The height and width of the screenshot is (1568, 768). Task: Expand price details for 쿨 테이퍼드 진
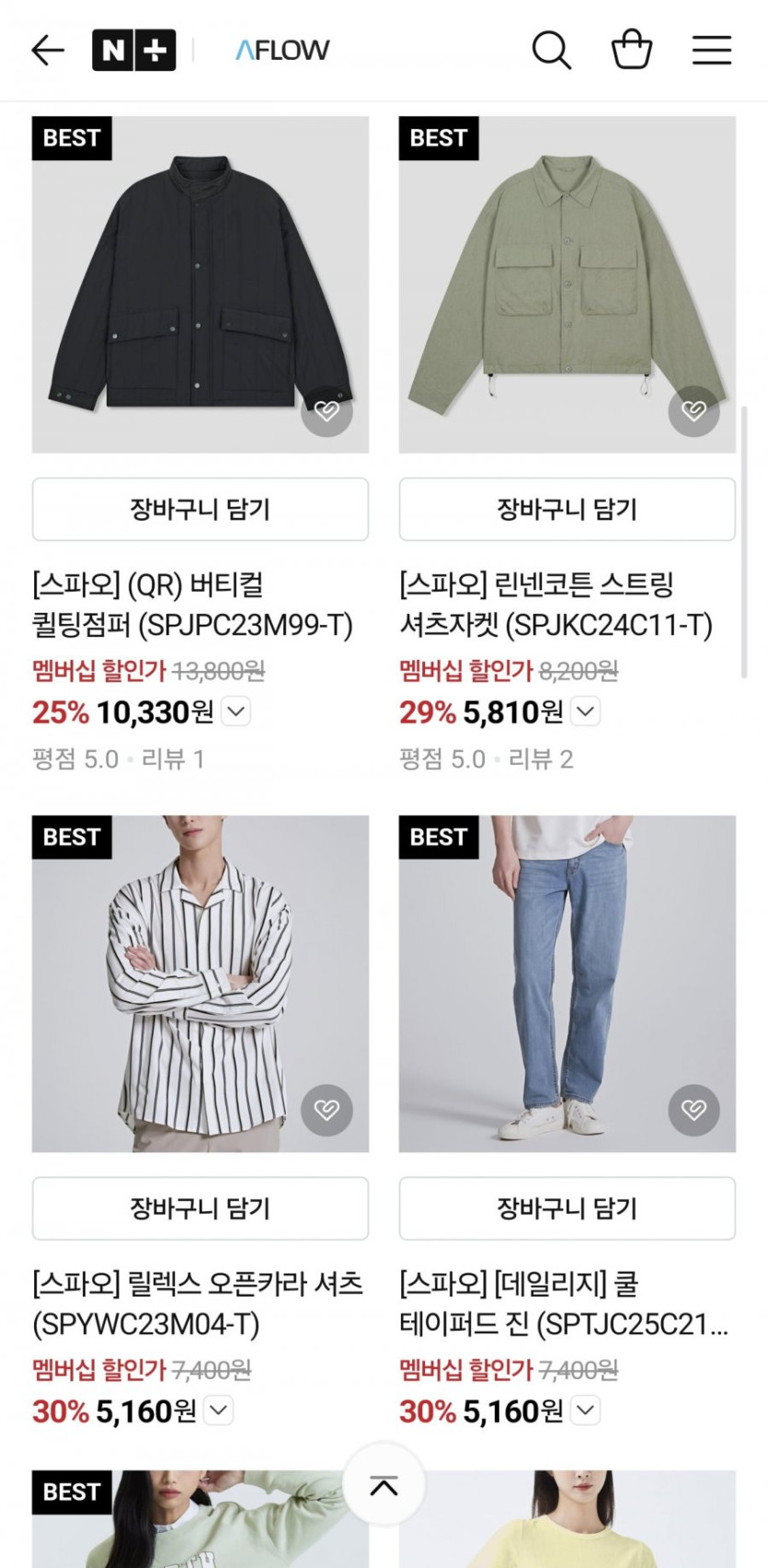[586, 1411]
